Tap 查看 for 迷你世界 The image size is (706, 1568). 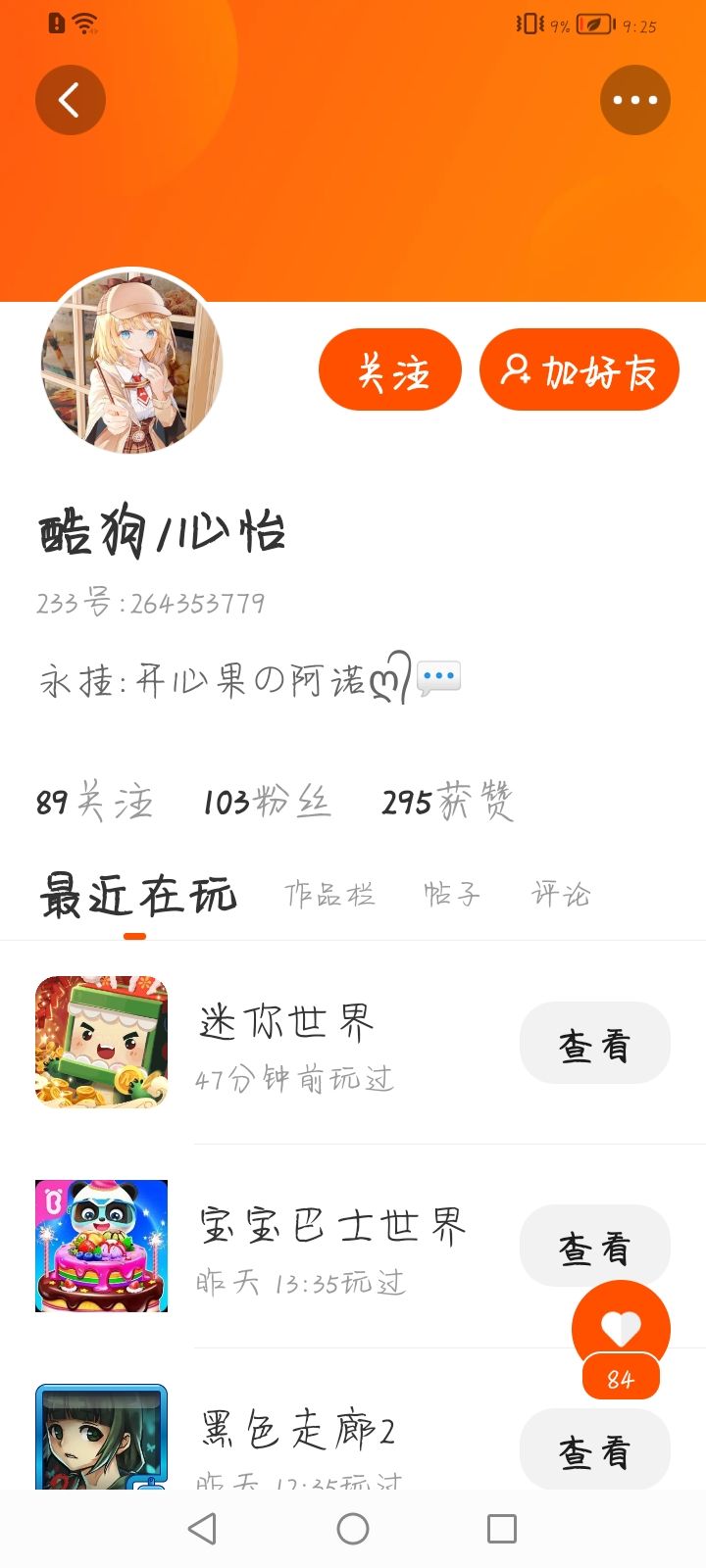594,1044
